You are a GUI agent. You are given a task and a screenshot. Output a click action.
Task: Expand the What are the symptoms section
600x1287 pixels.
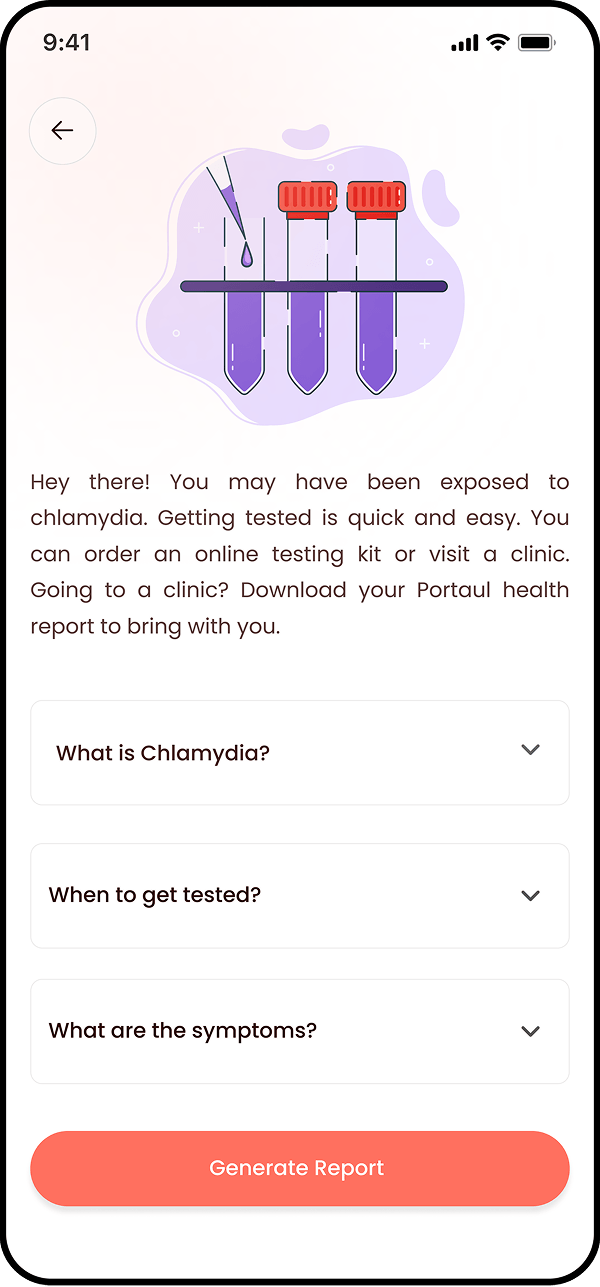[530, 1031]
